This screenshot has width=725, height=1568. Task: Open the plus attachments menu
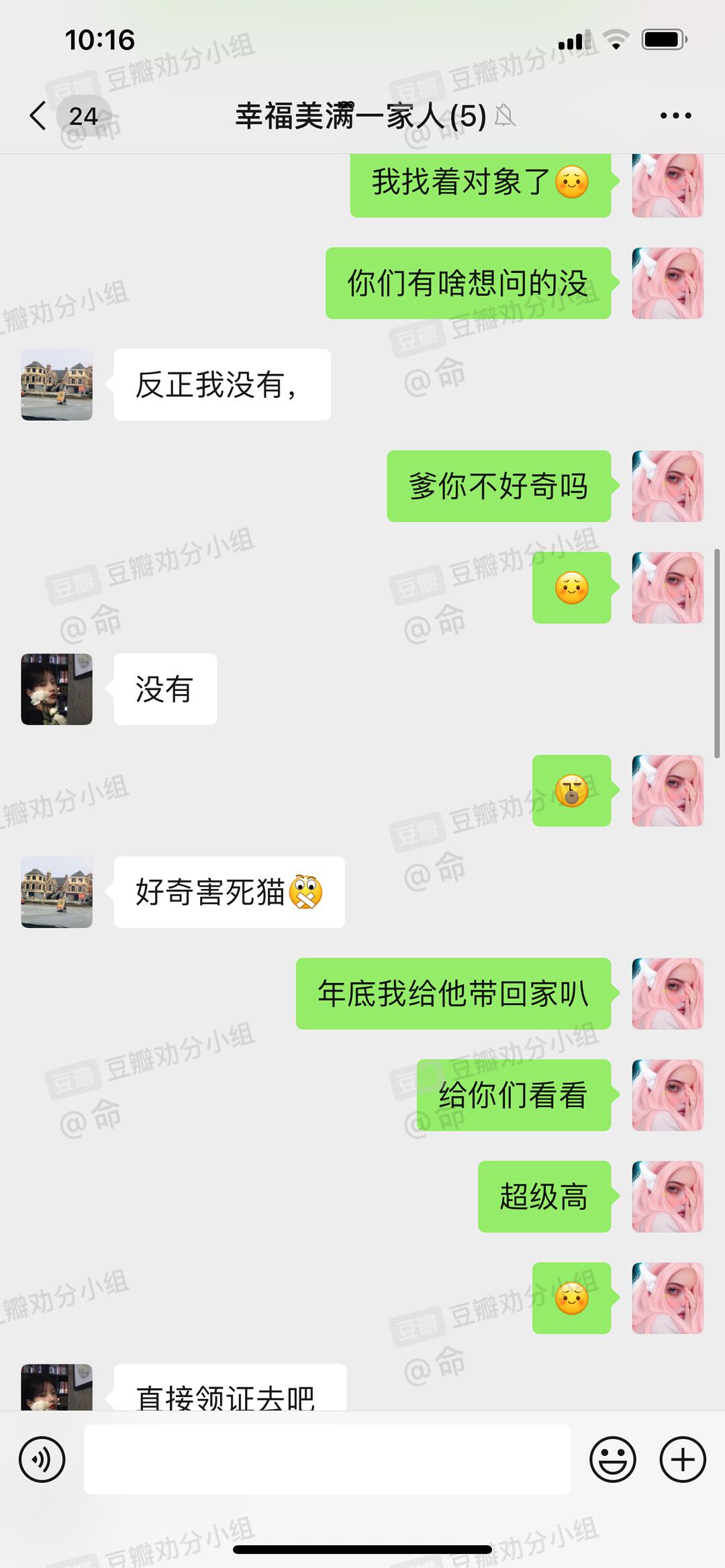point(683,1459)
